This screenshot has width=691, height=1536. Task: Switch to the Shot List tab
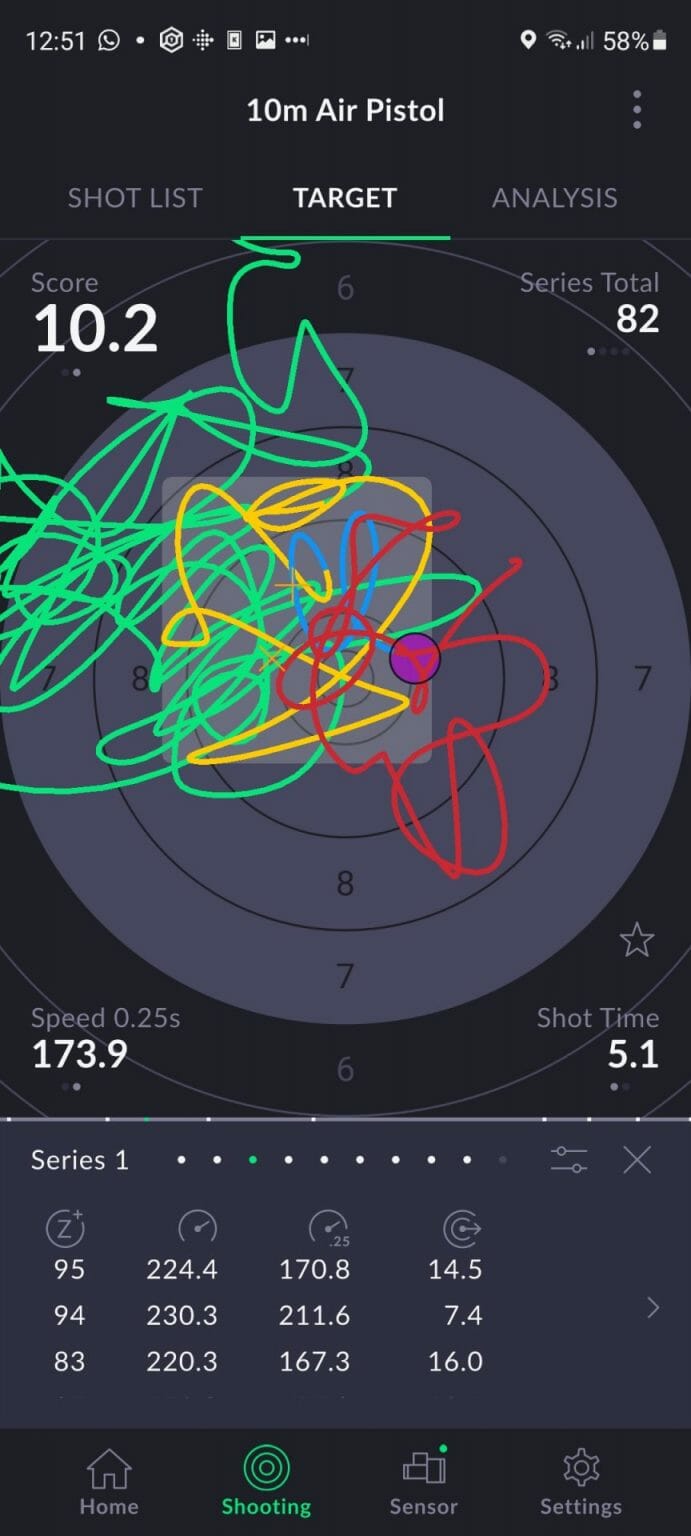[135, 198]
